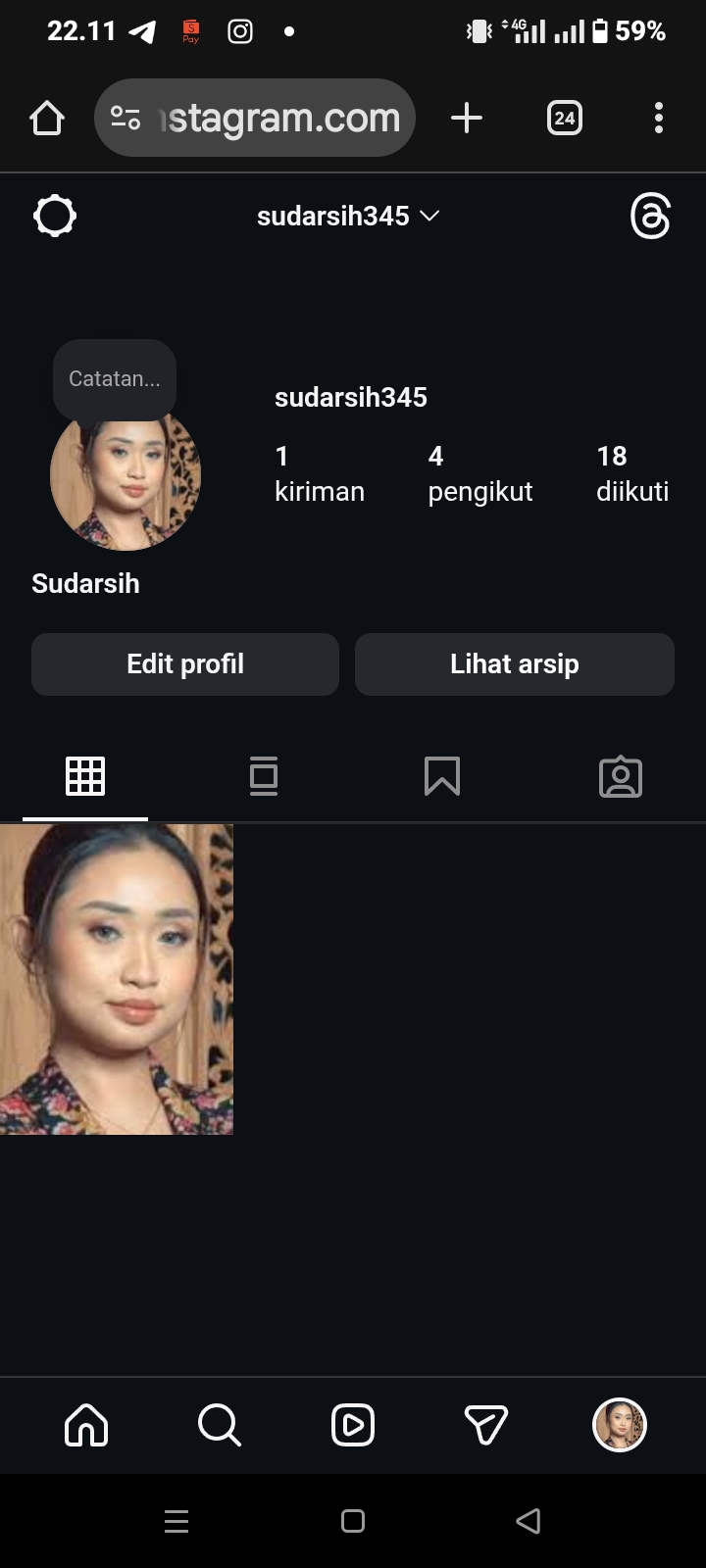
Task: Switch to the tagged photos tab
Action: click(620, 776)
